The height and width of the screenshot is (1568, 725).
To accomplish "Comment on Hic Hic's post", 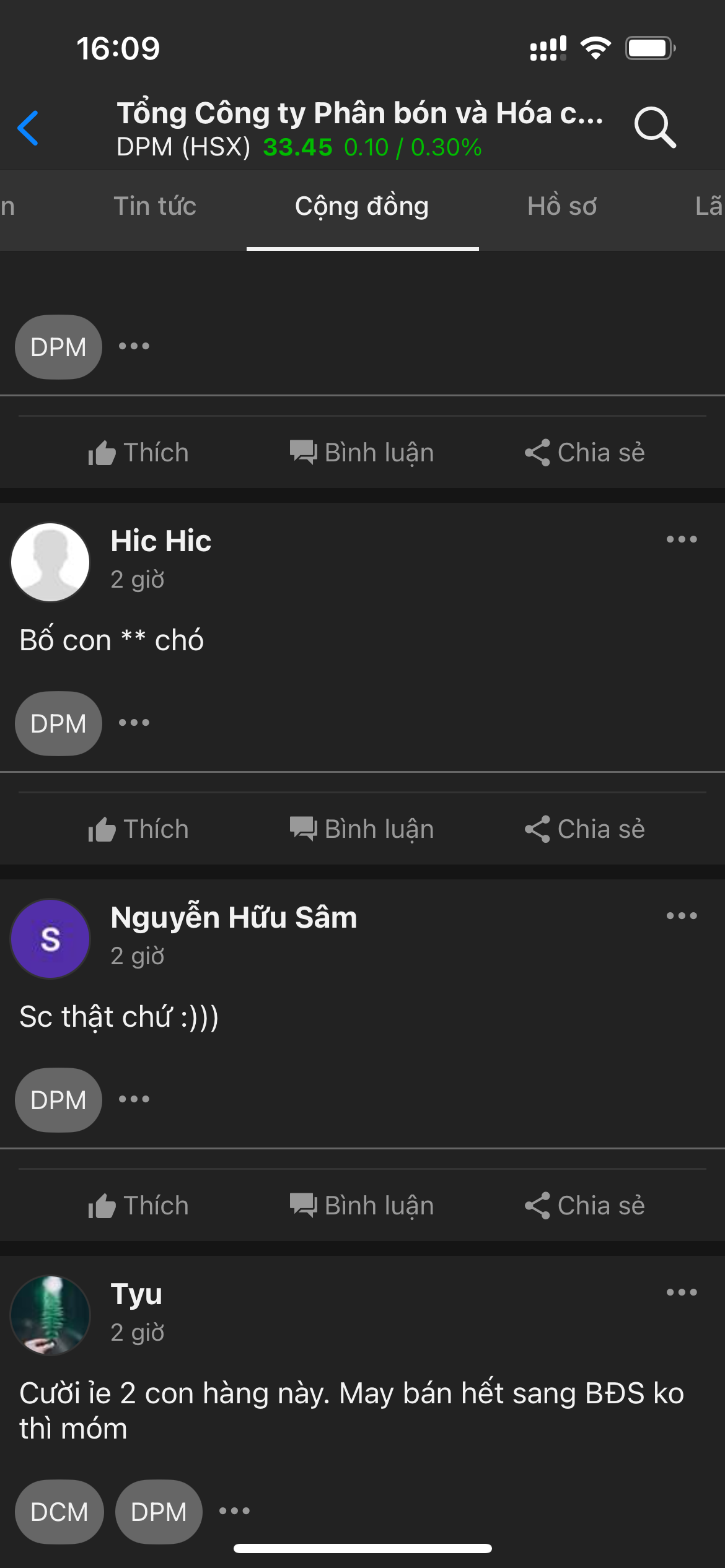I will point(362,829).
